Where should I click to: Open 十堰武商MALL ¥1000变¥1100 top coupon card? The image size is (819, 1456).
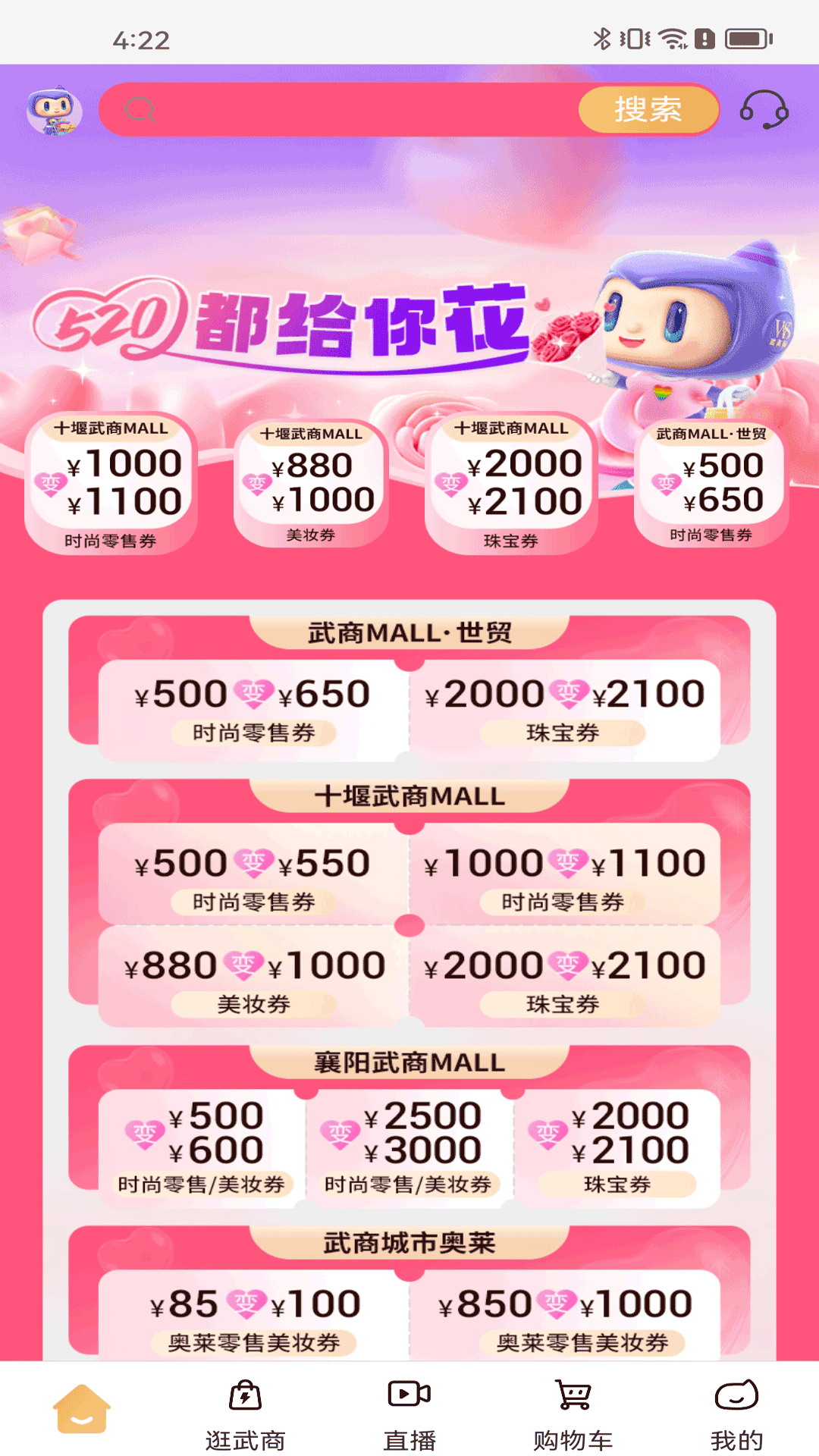[x=111, y=483]
